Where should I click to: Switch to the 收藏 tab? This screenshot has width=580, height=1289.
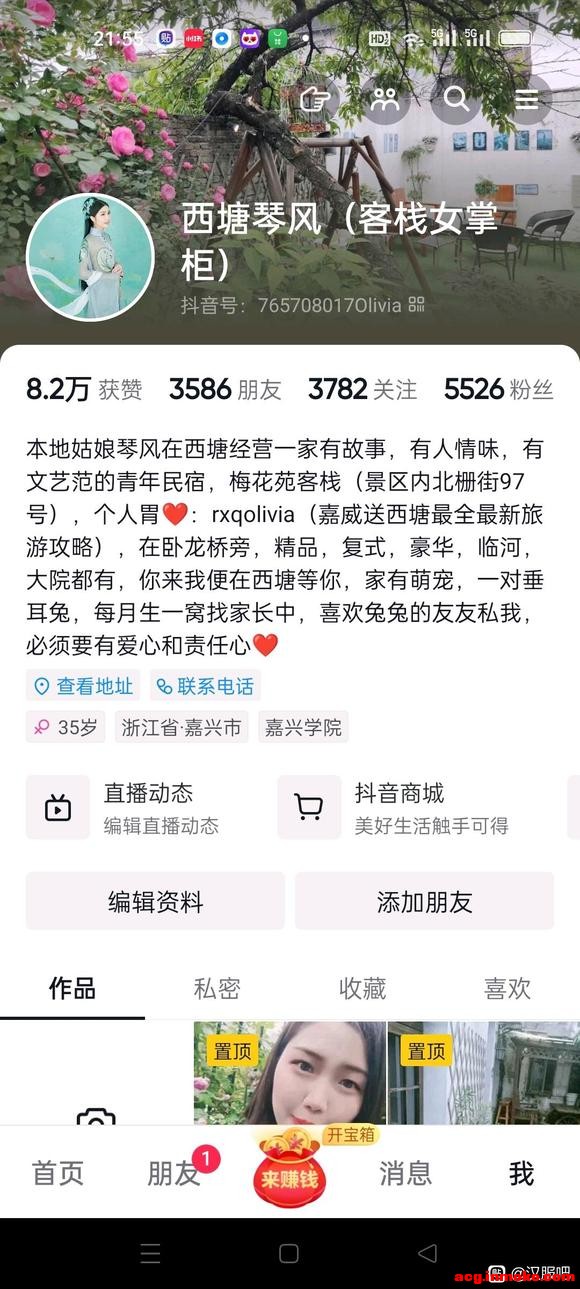tap(362, 989)
